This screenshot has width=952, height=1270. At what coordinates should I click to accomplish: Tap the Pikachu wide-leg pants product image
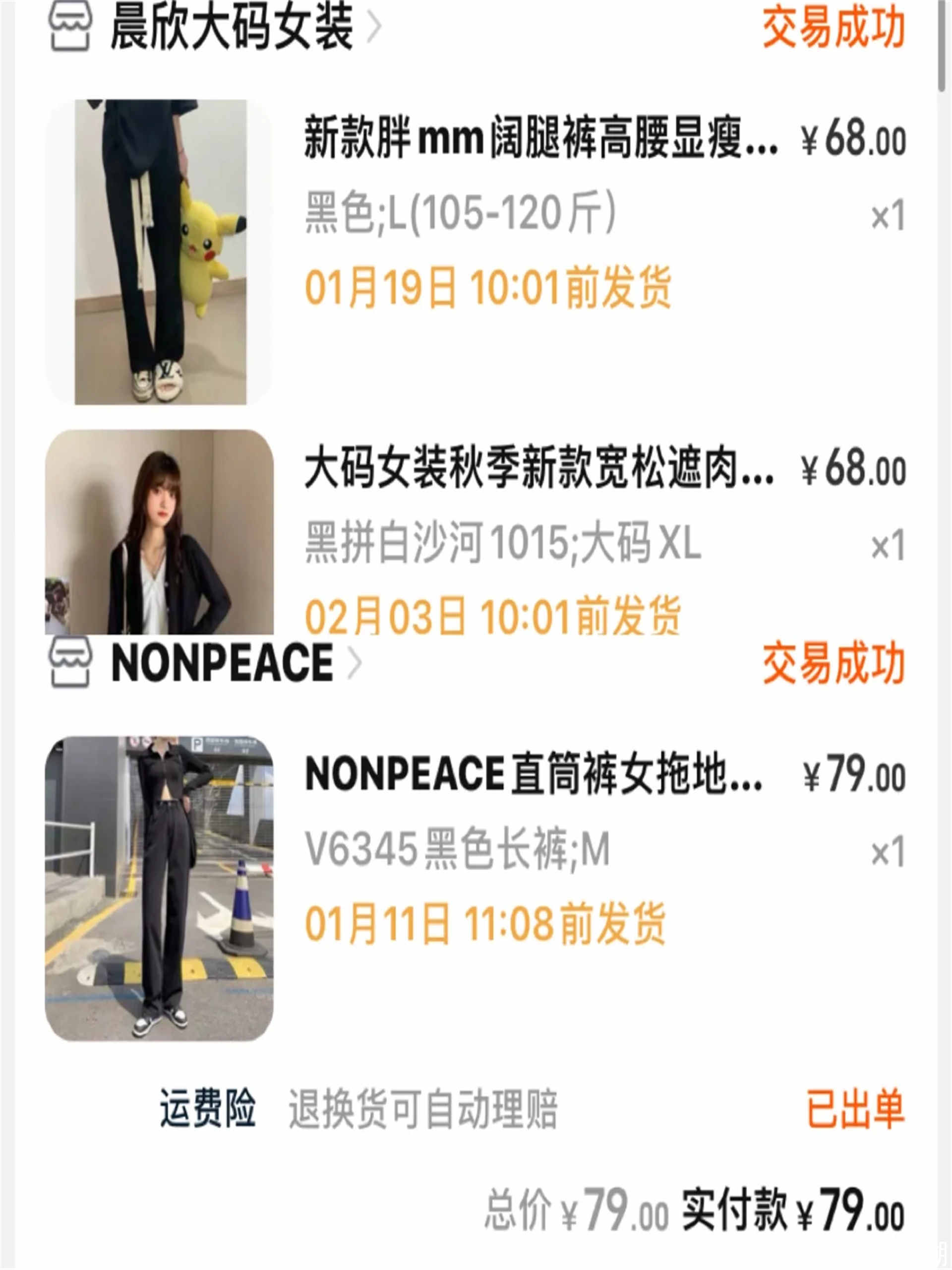pyautogui.click(x=160, y=252)
